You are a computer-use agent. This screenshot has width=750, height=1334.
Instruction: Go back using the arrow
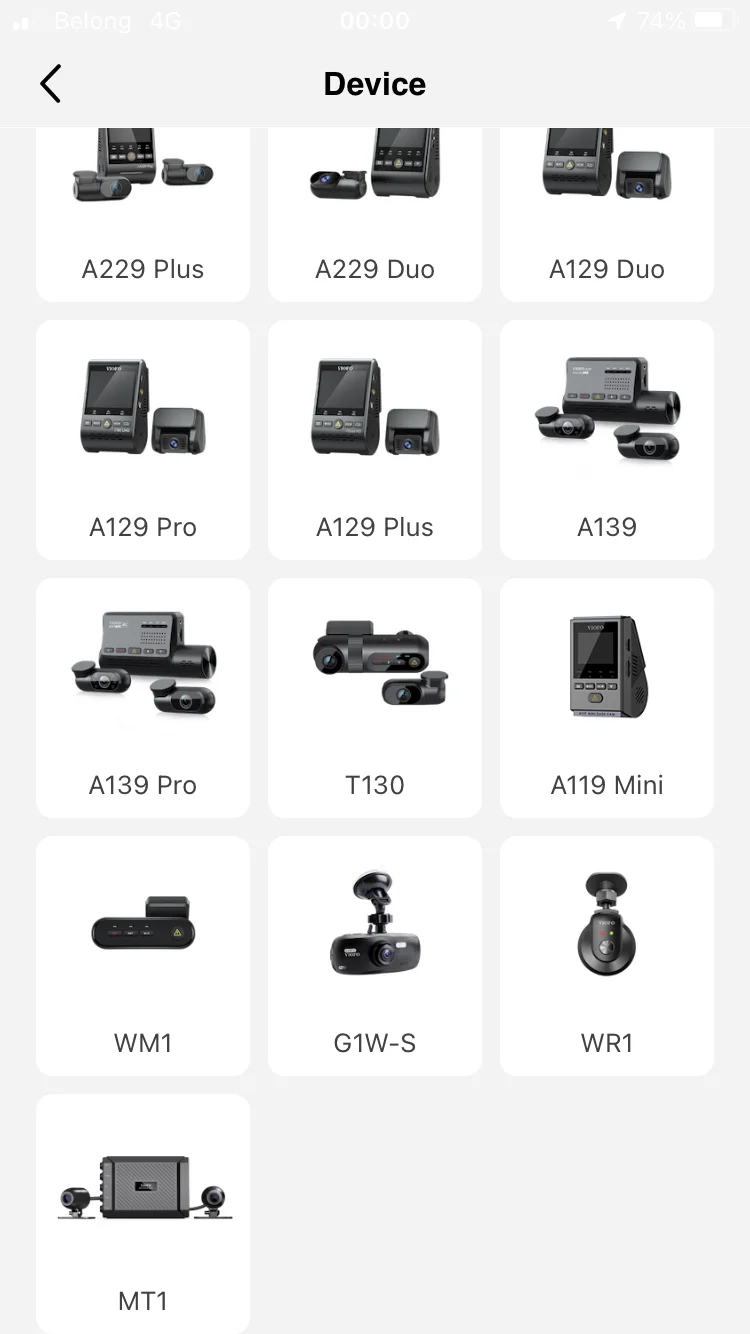click(x=50, y=84)
